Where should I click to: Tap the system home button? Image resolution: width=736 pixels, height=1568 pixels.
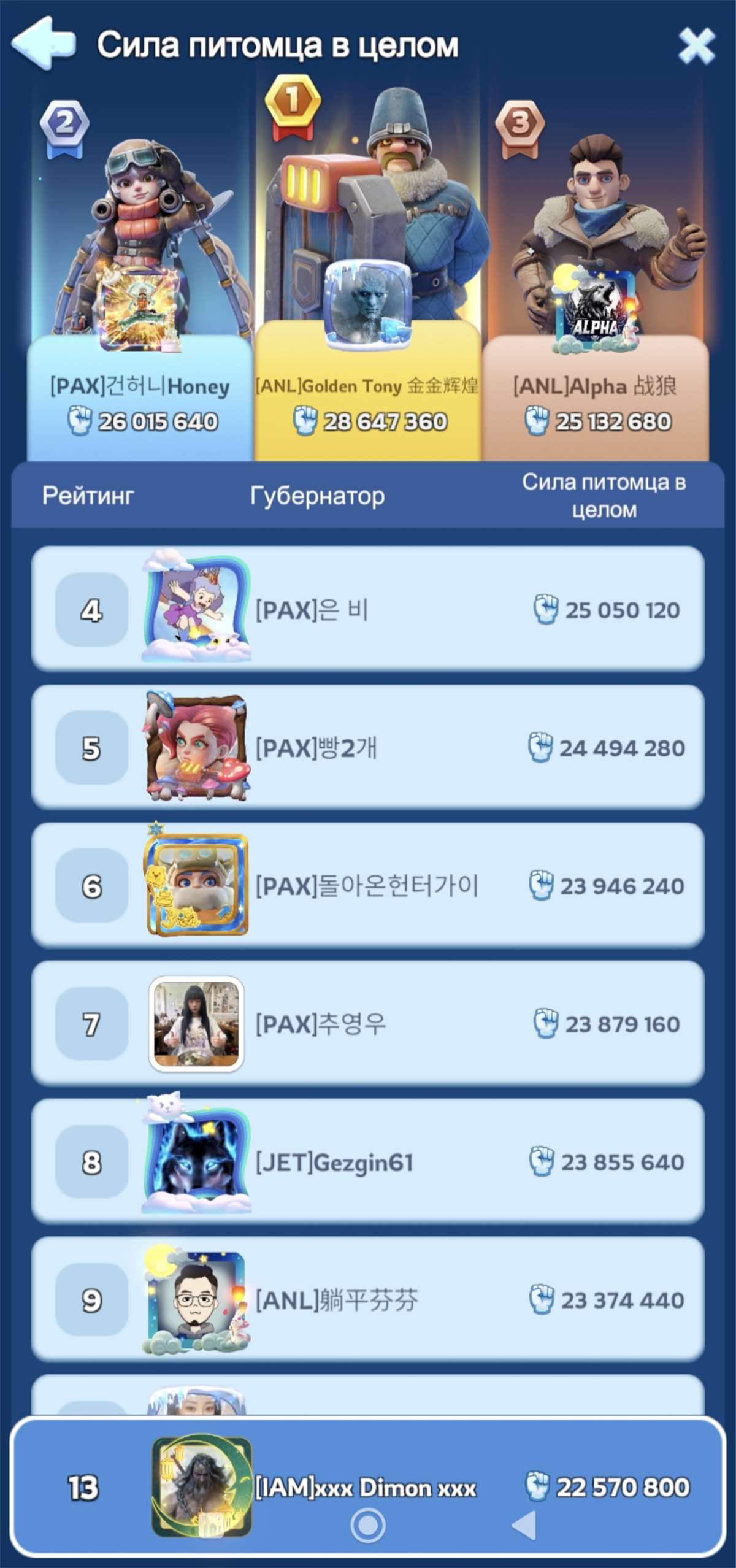pyautogui.click(x=368, y=1525)
